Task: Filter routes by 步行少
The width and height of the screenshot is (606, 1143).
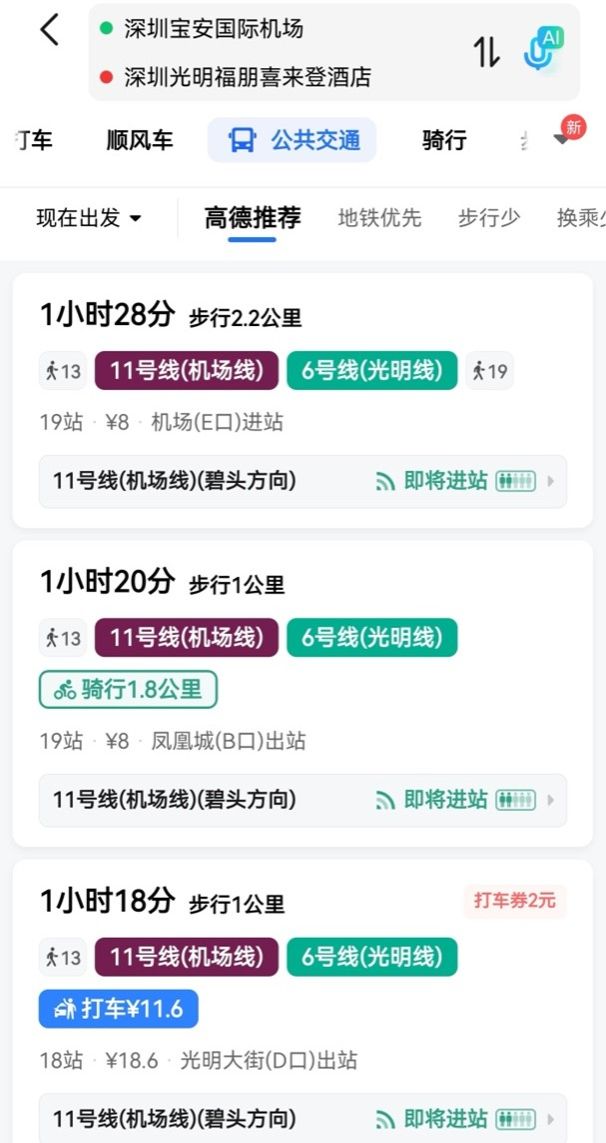Action: tap(488, 218)
